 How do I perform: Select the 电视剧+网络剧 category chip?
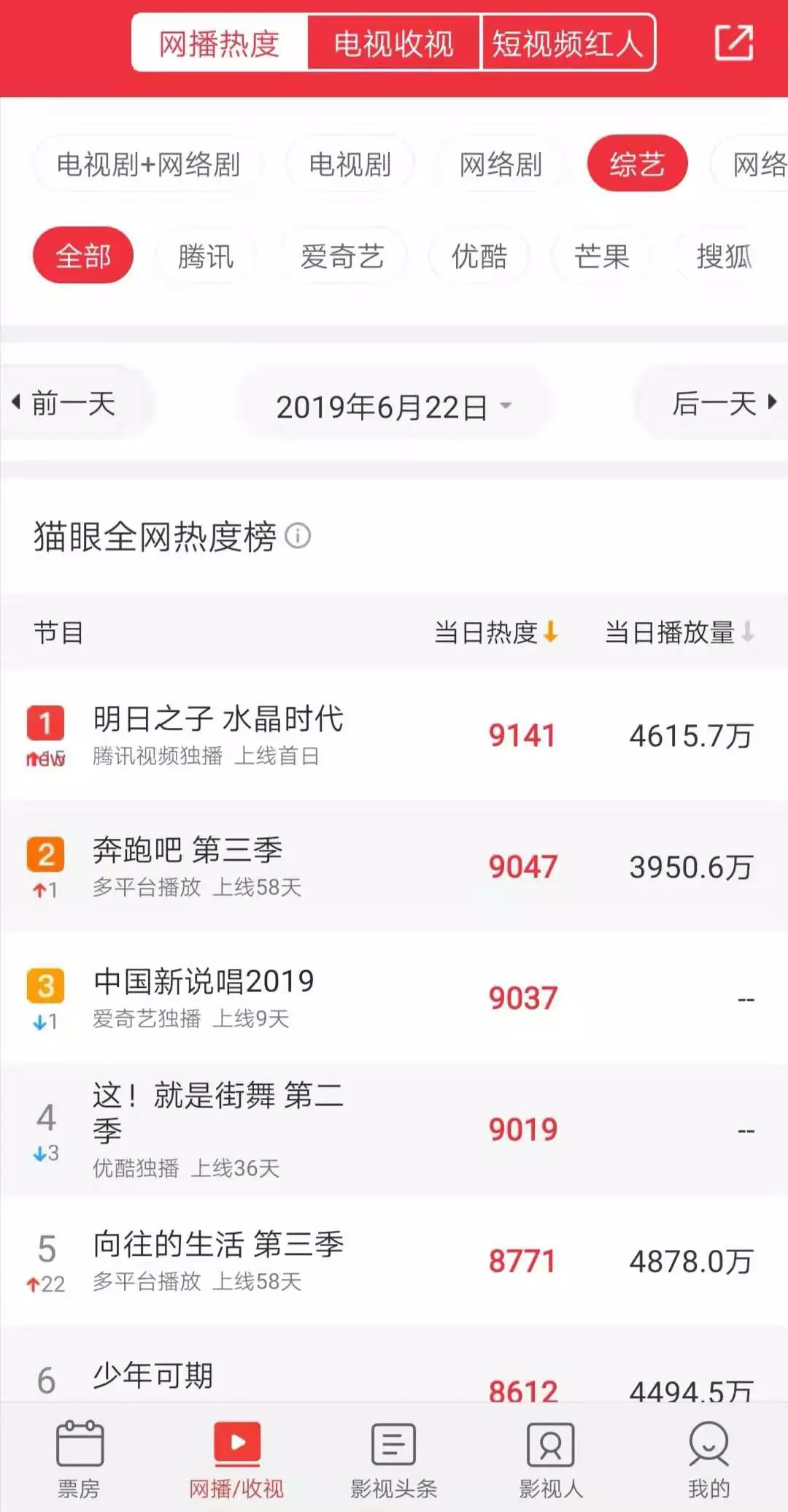pos(148,164)
